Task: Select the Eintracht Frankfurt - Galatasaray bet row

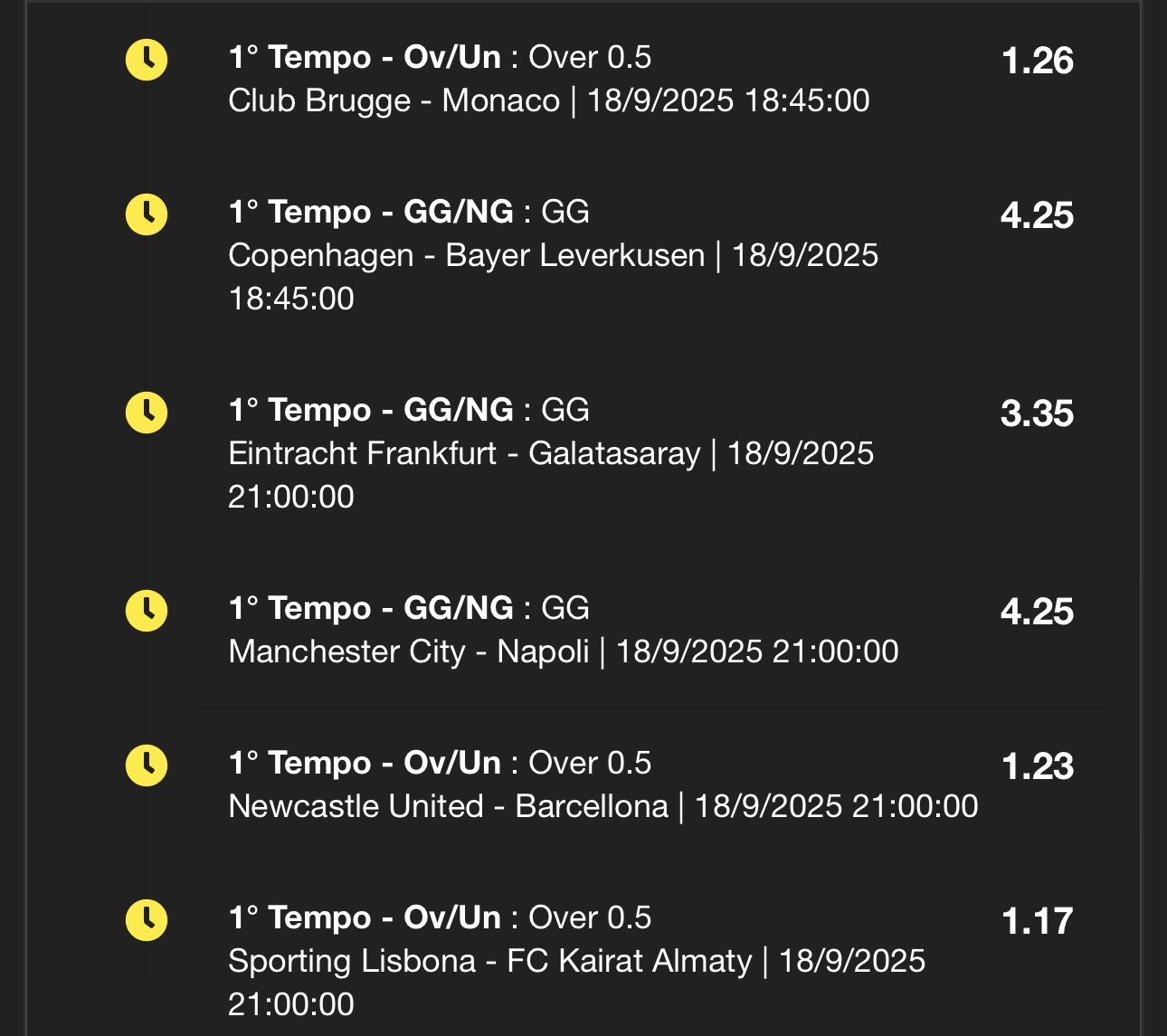Action: click(x=550, y=453)
